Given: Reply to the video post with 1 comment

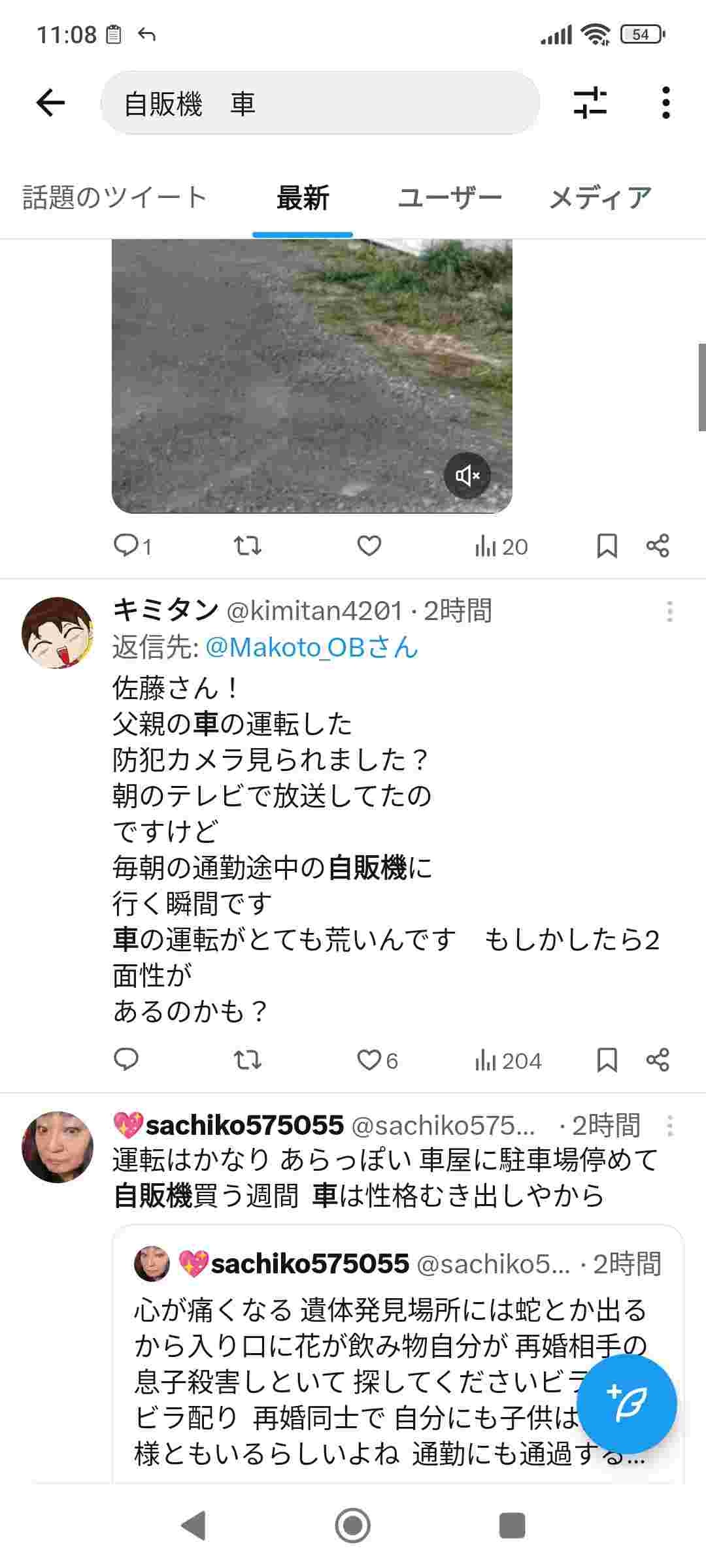Looking at the screenshot, I should (126, 546).
